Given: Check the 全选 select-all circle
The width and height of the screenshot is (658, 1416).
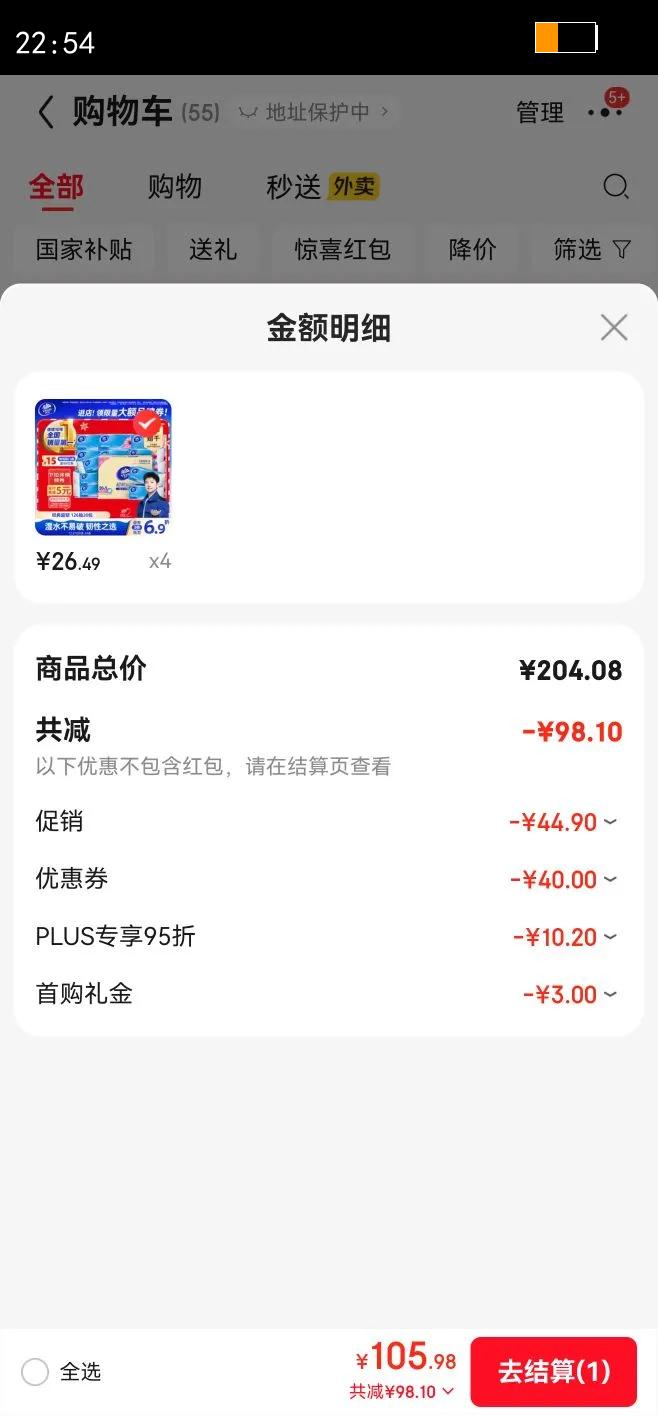Looking at the screenshot, I should 35,1372.
